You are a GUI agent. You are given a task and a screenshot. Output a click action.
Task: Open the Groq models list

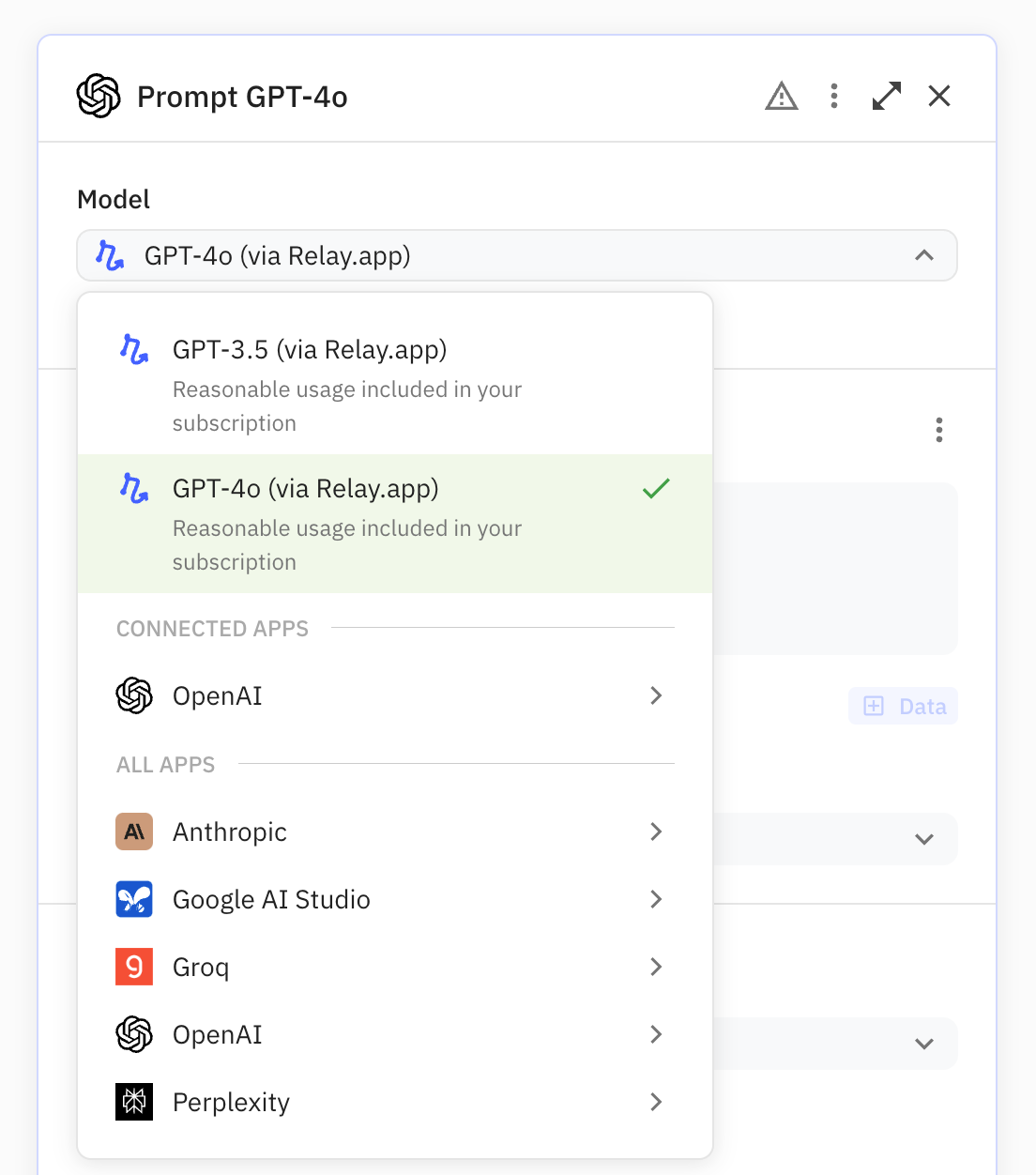394,967
